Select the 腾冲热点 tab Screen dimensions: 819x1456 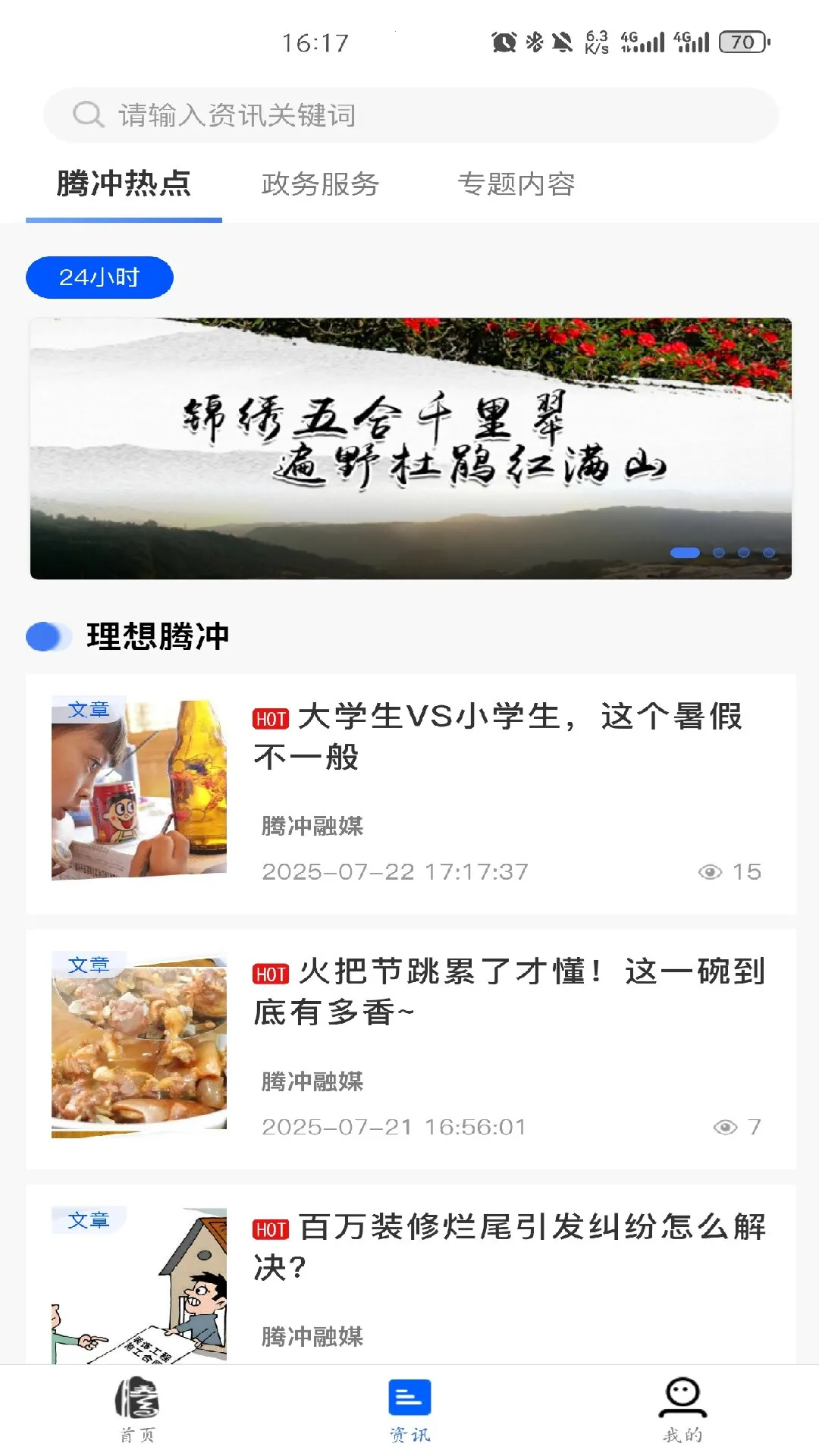pyautogui.click(x=124, y=184)
